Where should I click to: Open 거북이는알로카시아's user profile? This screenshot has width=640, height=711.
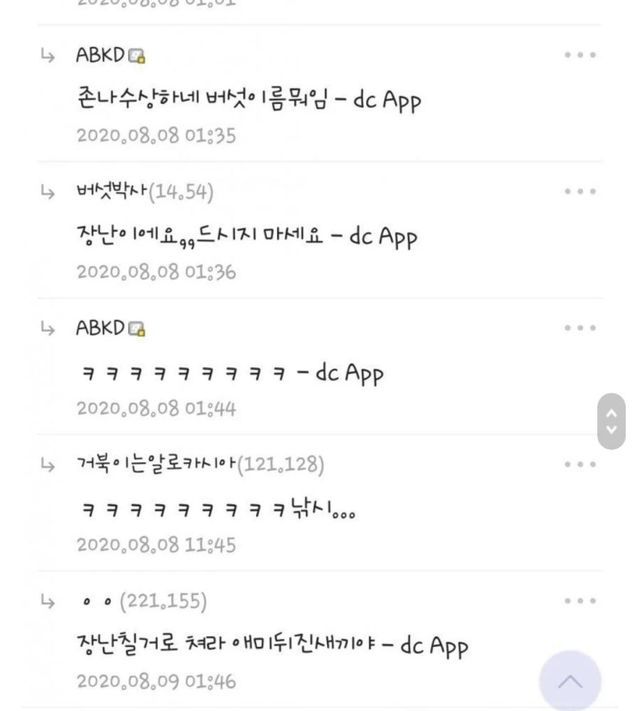[x=155, y=464]
